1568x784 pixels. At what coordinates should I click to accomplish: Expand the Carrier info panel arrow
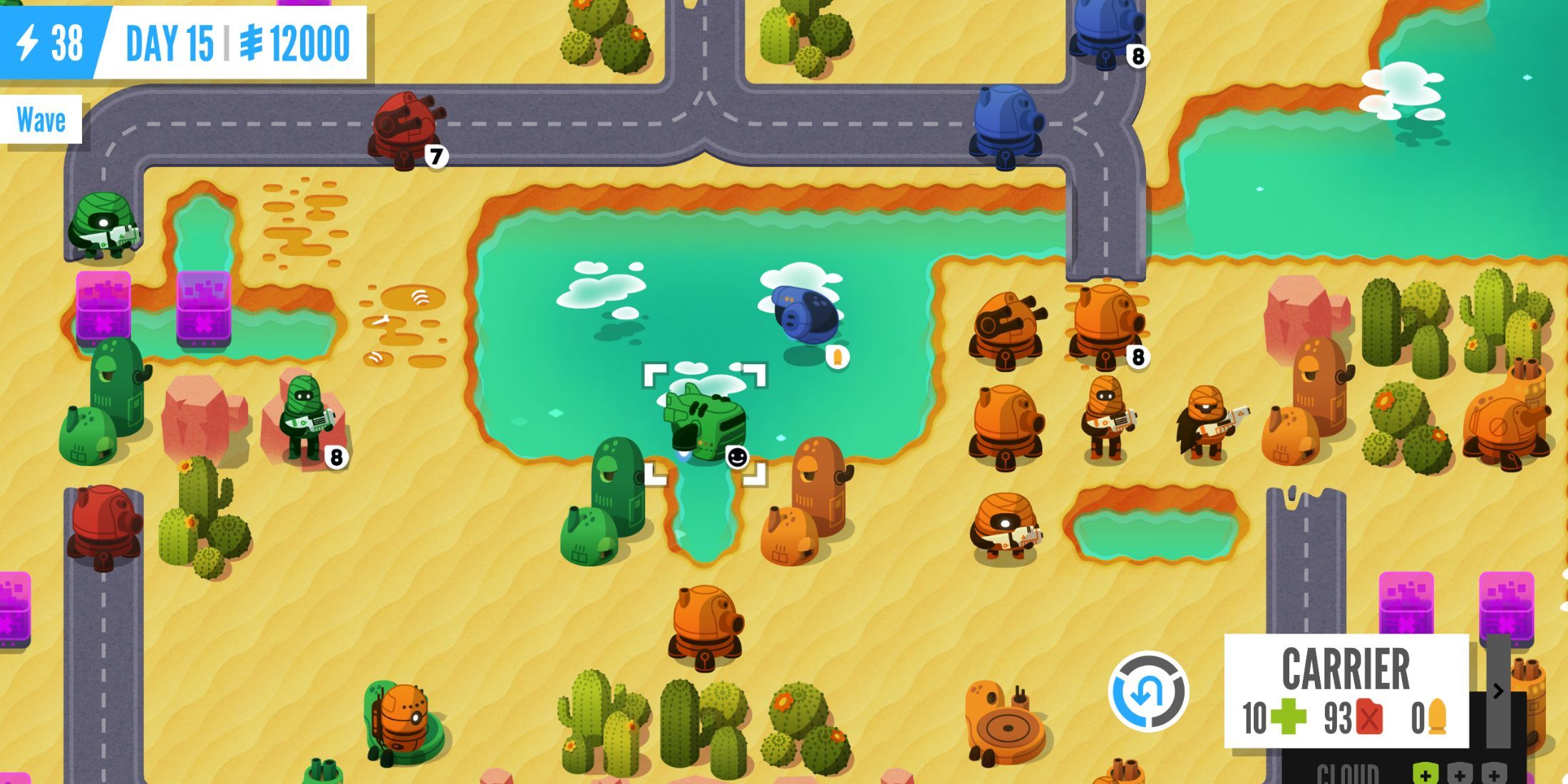coord(1497,690)
